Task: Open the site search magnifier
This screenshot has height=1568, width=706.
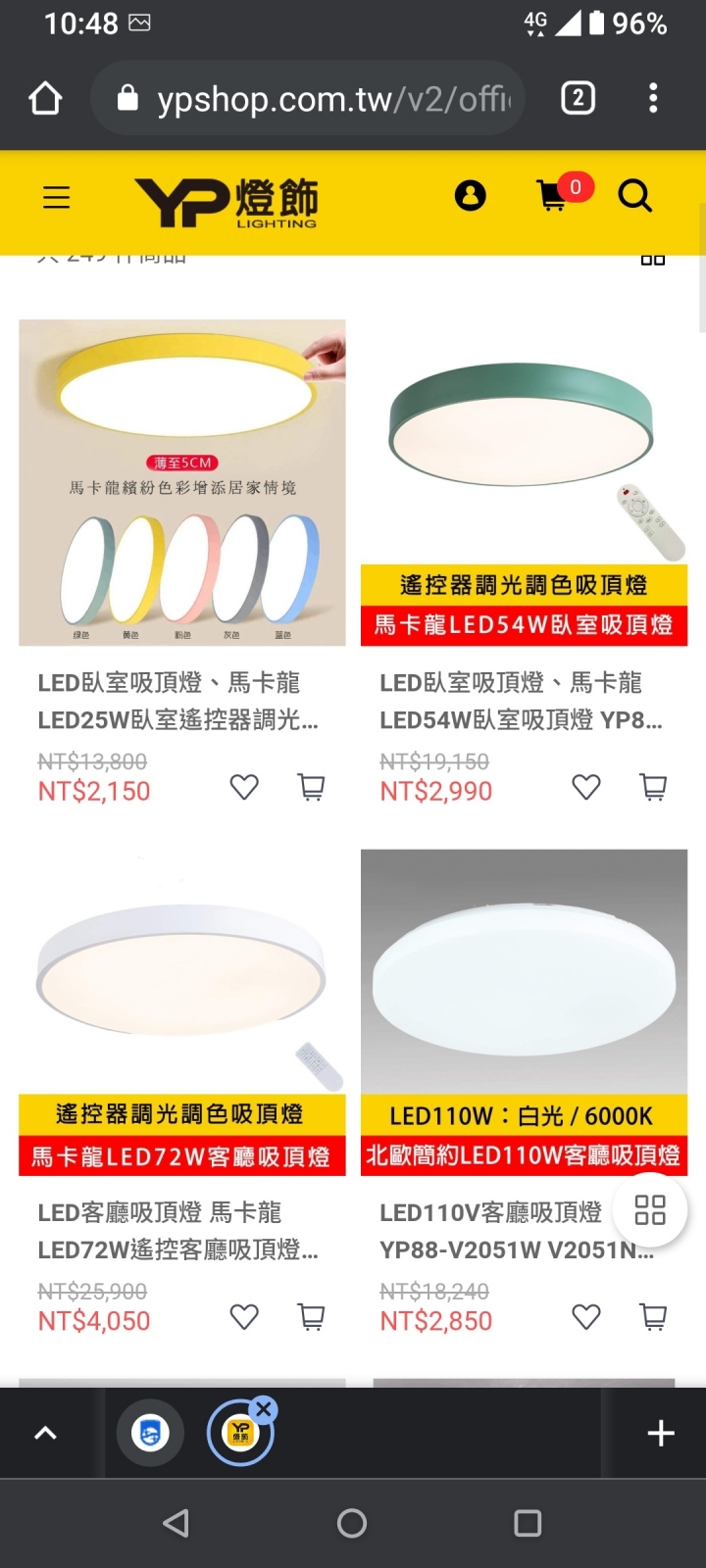Action: [x=634, y=196]
